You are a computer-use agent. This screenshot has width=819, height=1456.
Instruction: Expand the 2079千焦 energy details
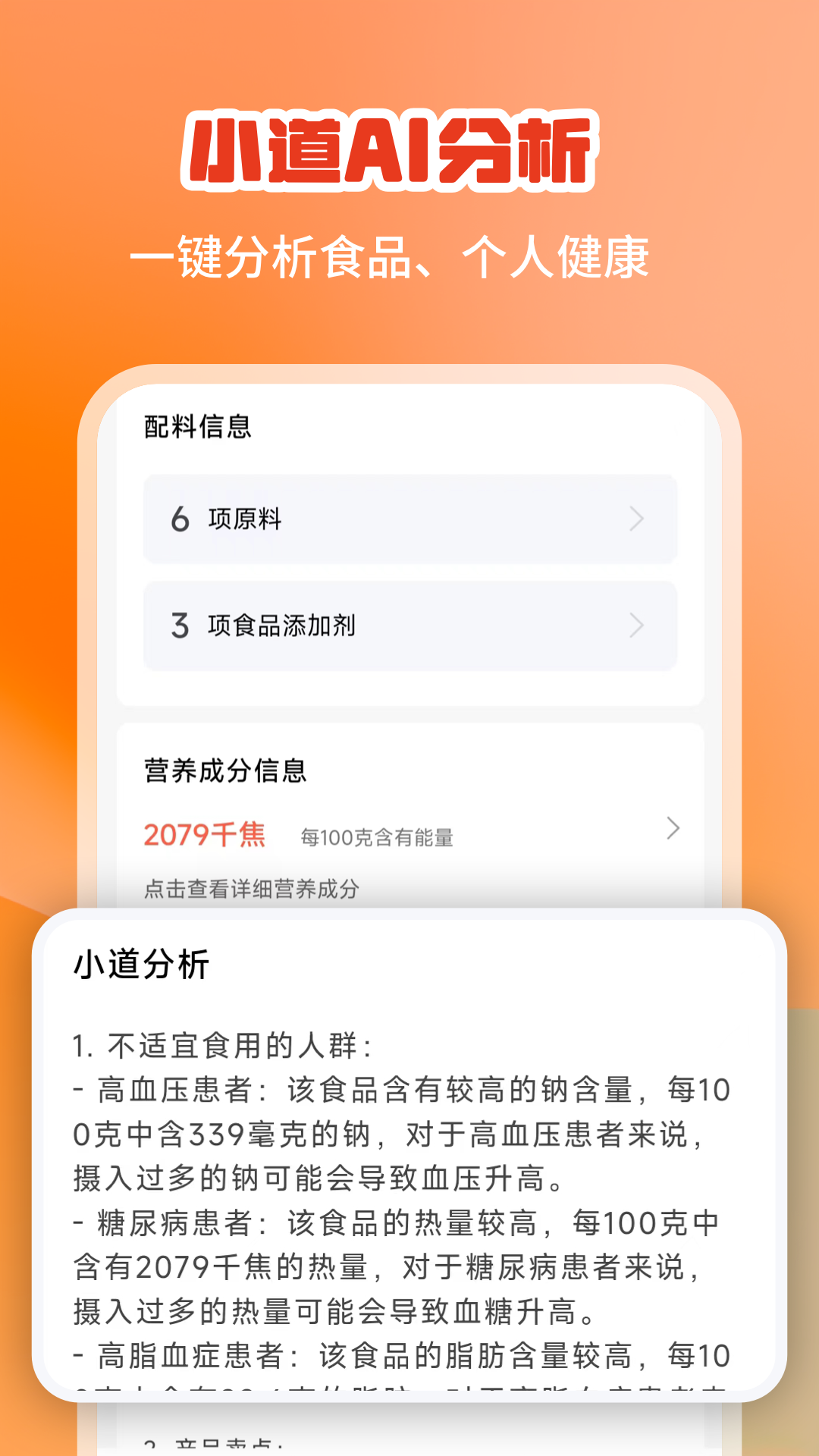[409, 832]
